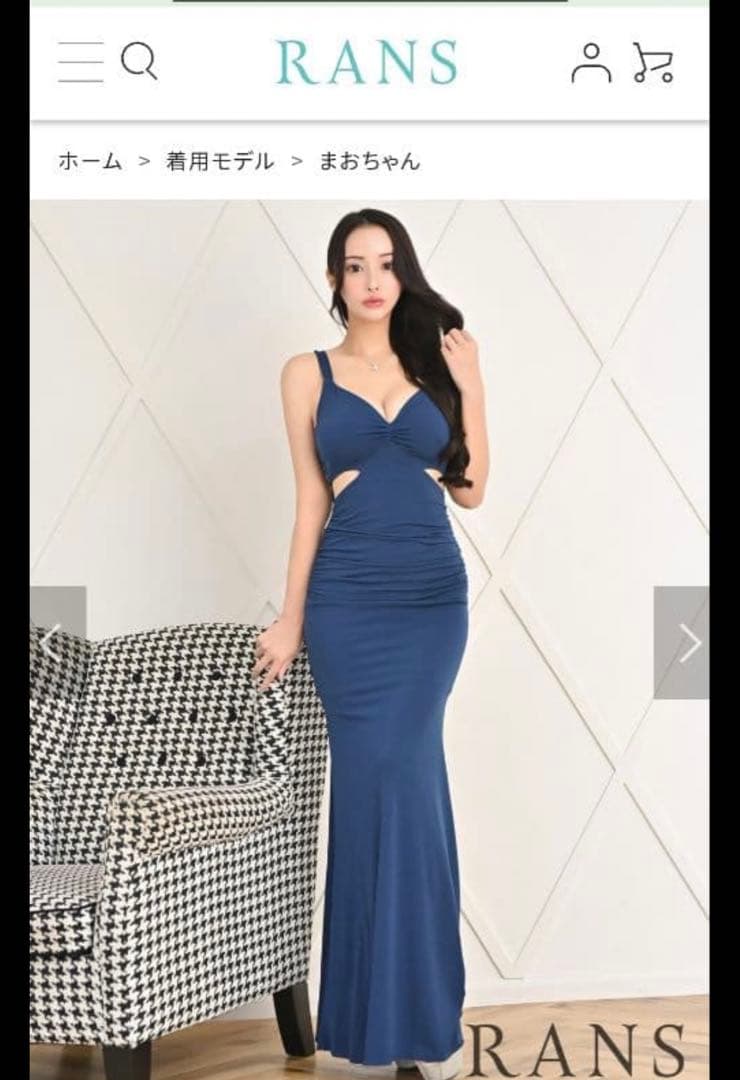Screen dimensions: 740x1080
Task: Open the account profile icon
Action: [x=591, y=63]
